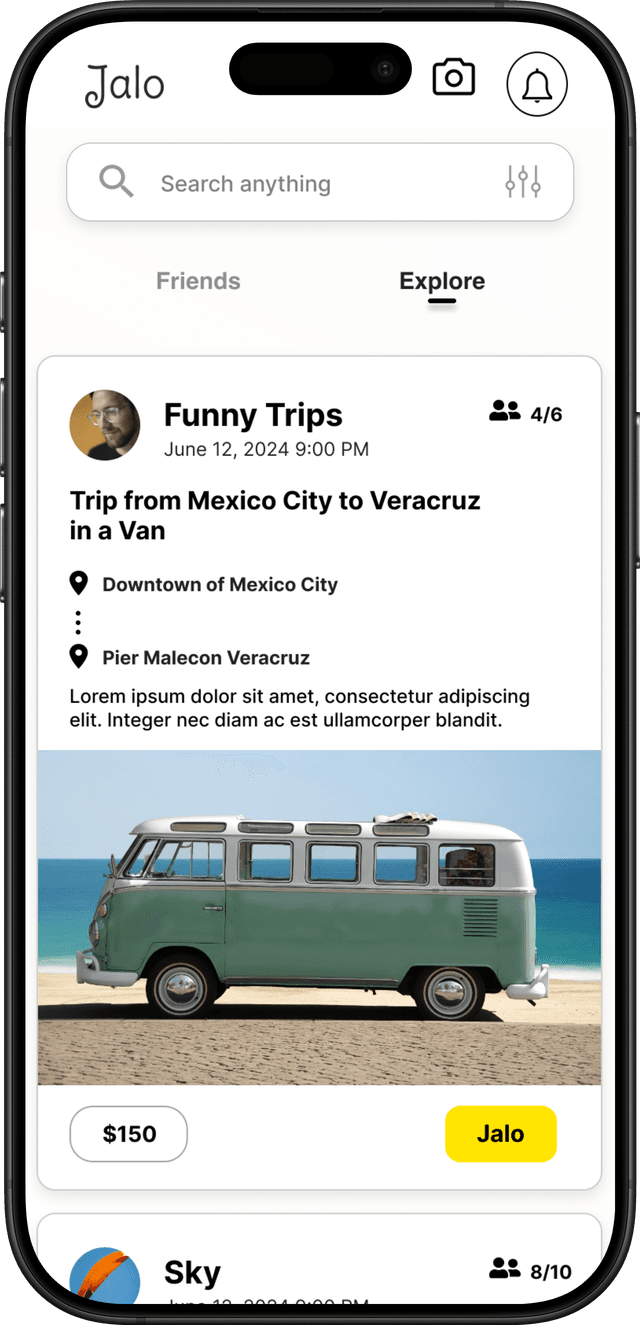The image size is (640, 1325).
Task: Join the trip with the Jalo button
Action: (500, 1133)
